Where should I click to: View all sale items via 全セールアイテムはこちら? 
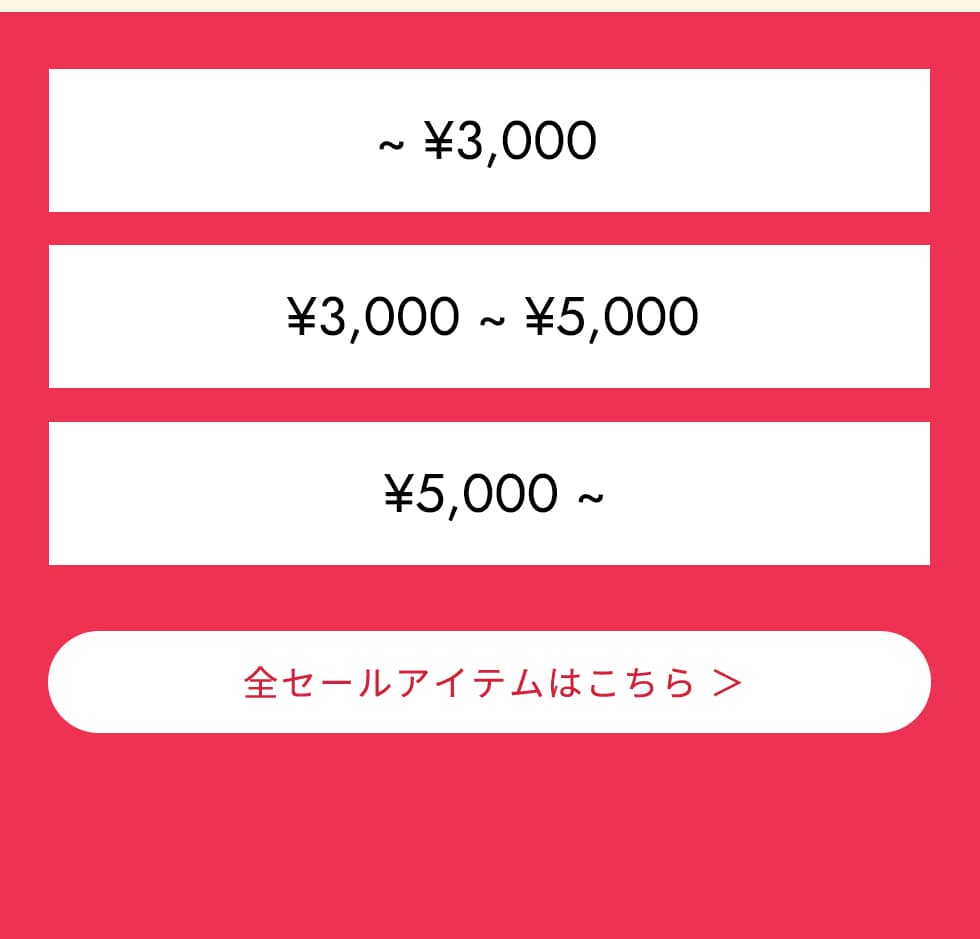pyautogui.click(x=489, y=682)
